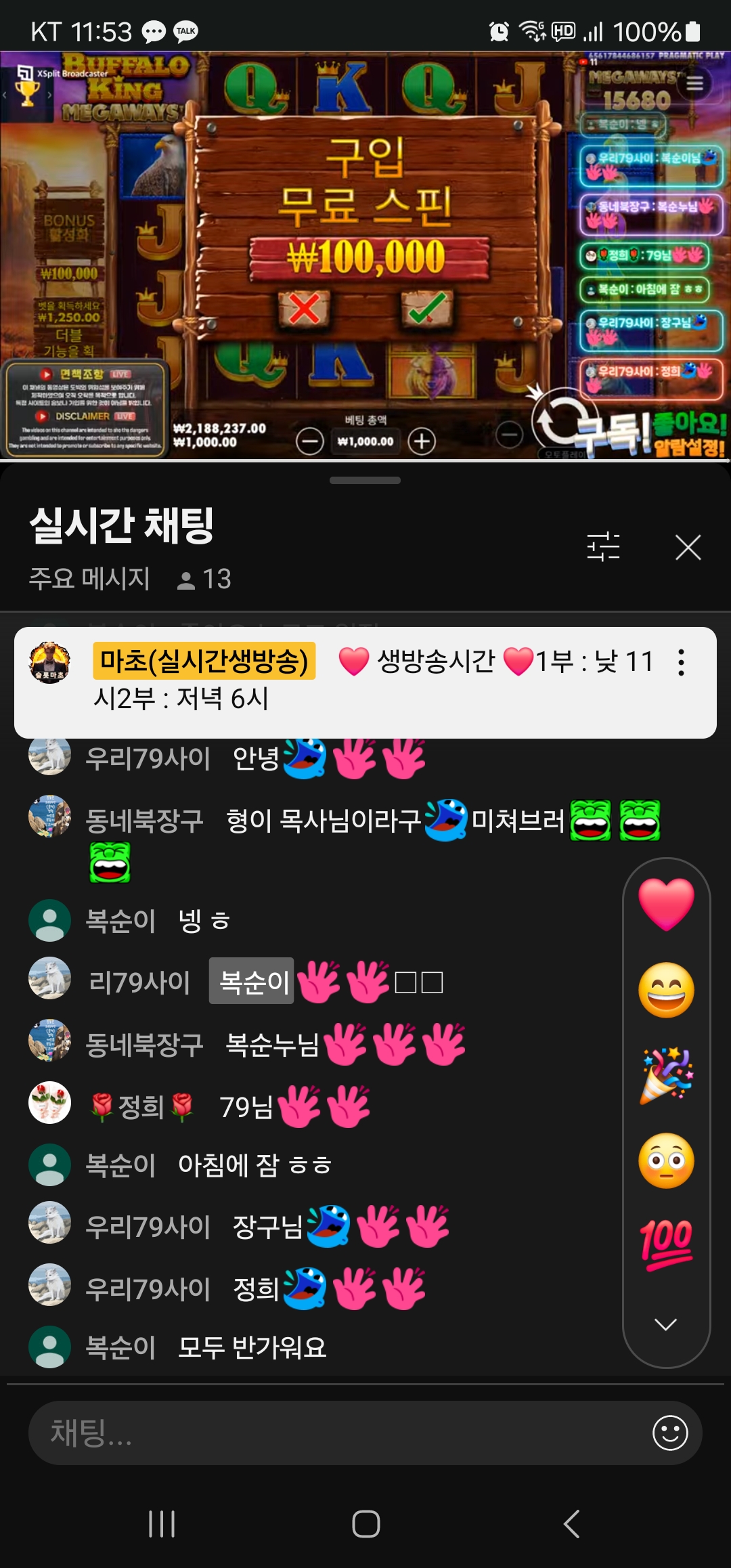731x1568 pixels.
Task: Send the 100 reaction
Action: [666, 1244]
